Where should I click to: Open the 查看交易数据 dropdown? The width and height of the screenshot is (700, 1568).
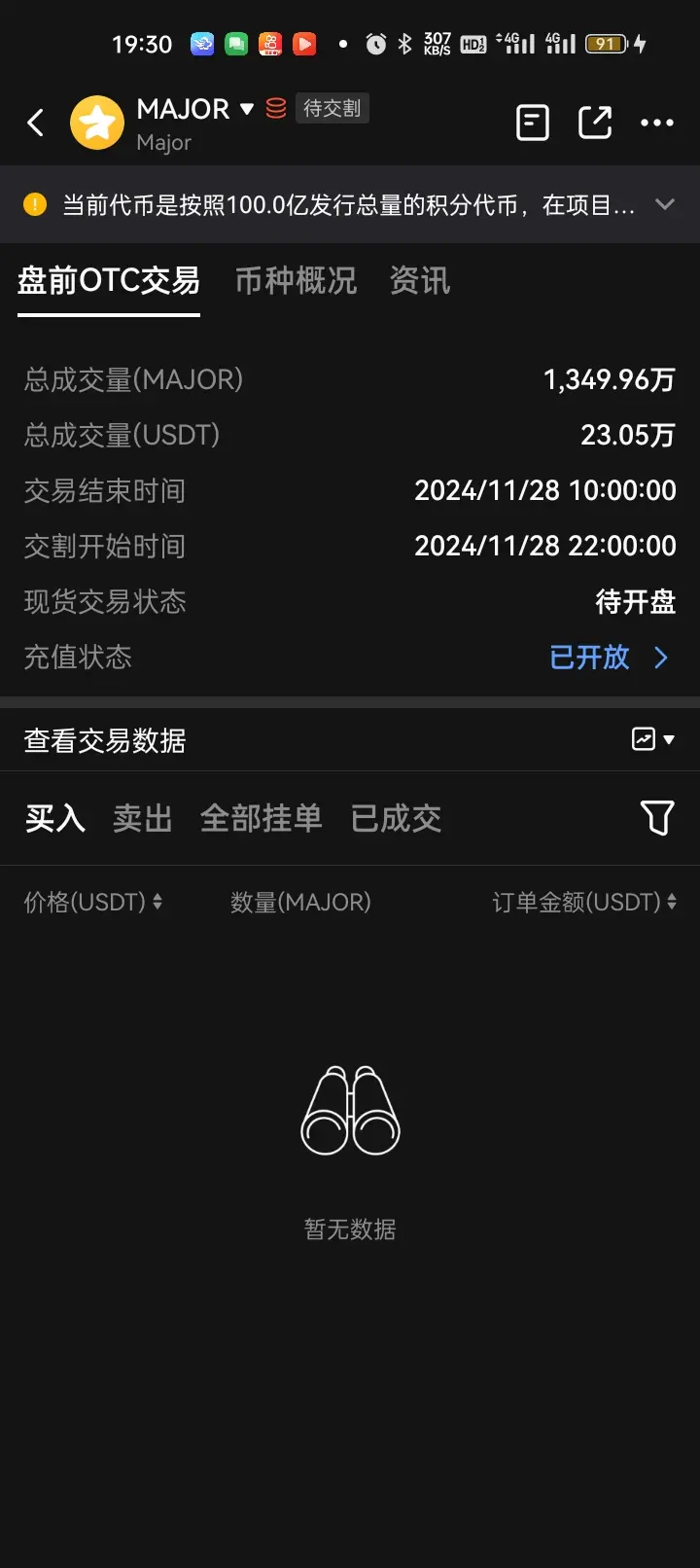(669, 739)
